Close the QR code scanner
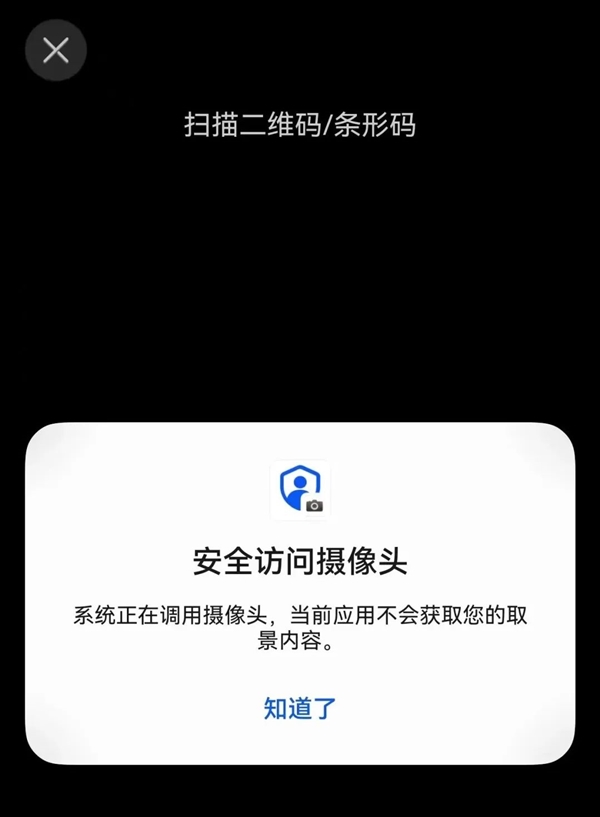 pos(56,51)
